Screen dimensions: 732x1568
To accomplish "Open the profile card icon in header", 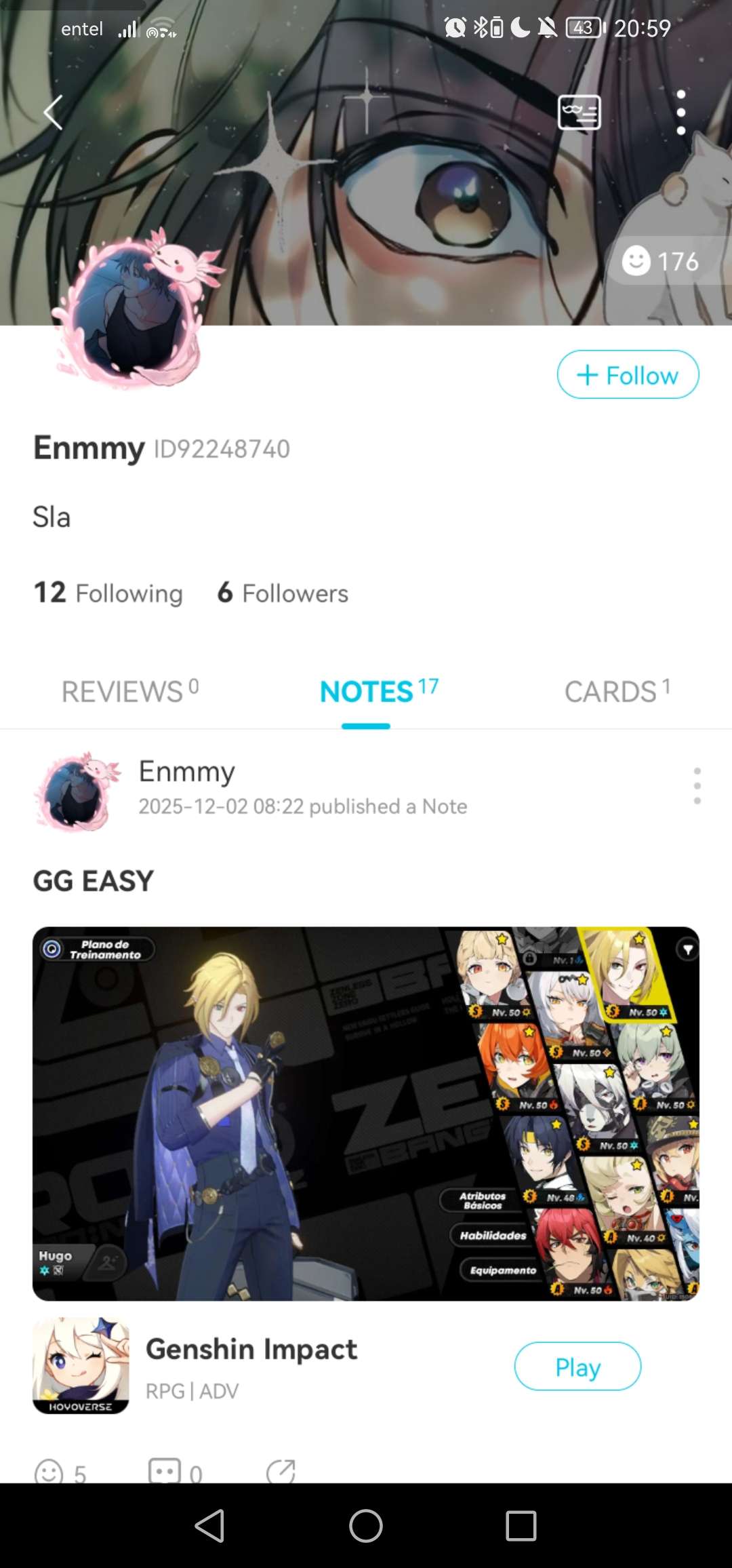I will (579, 112).
